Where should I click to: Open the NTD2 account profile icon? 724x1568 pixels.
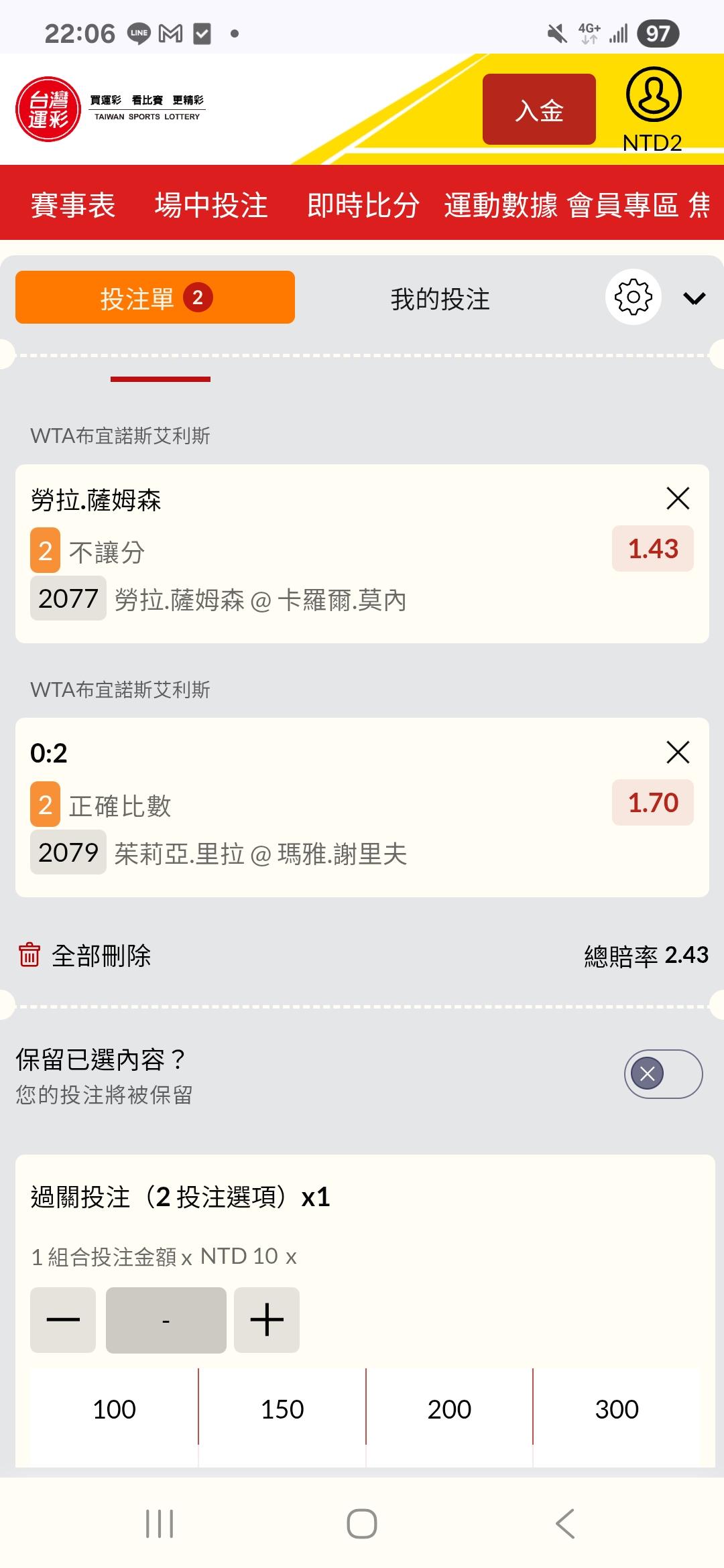tap(654, 95)
